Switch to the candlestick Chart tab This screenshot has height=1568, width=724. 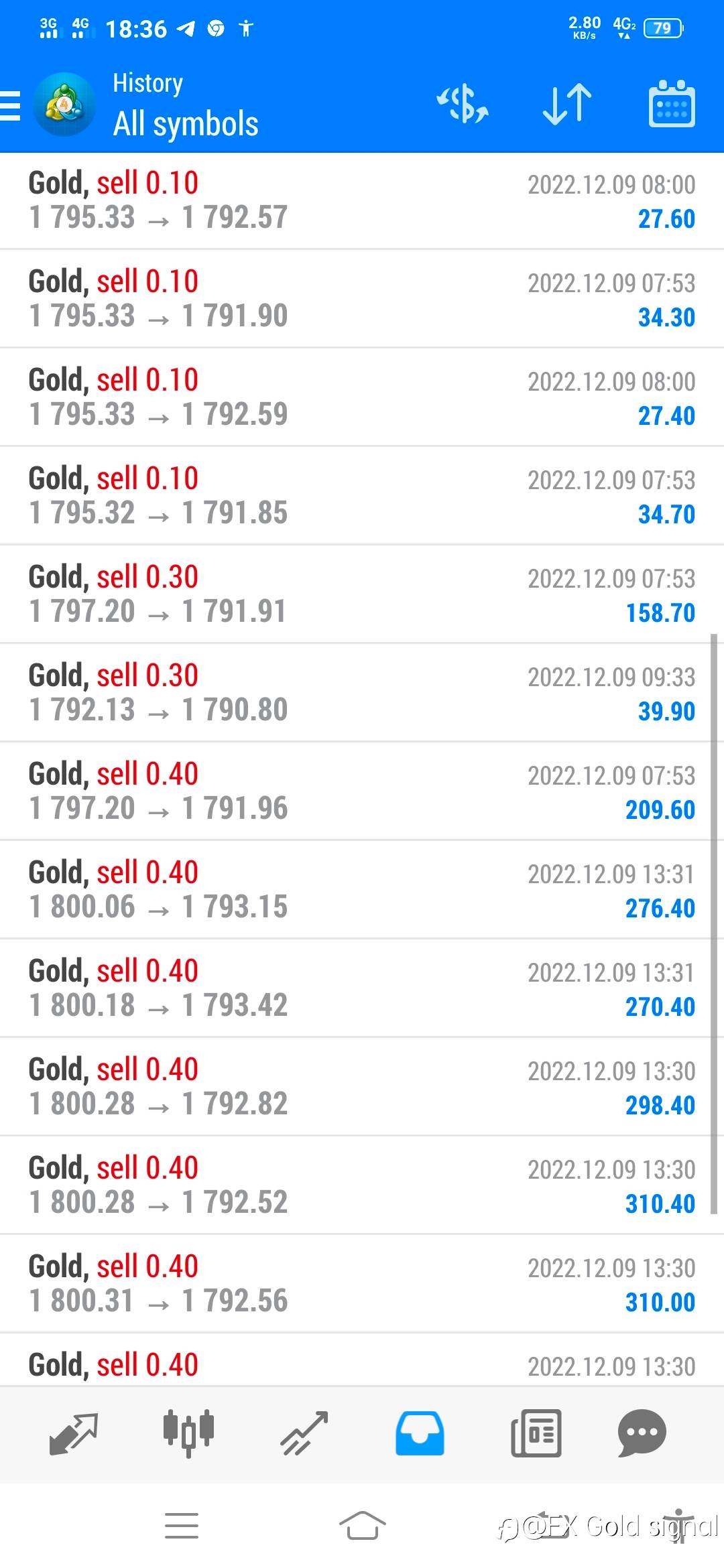pyautogui.click(x=189, y=1433)
